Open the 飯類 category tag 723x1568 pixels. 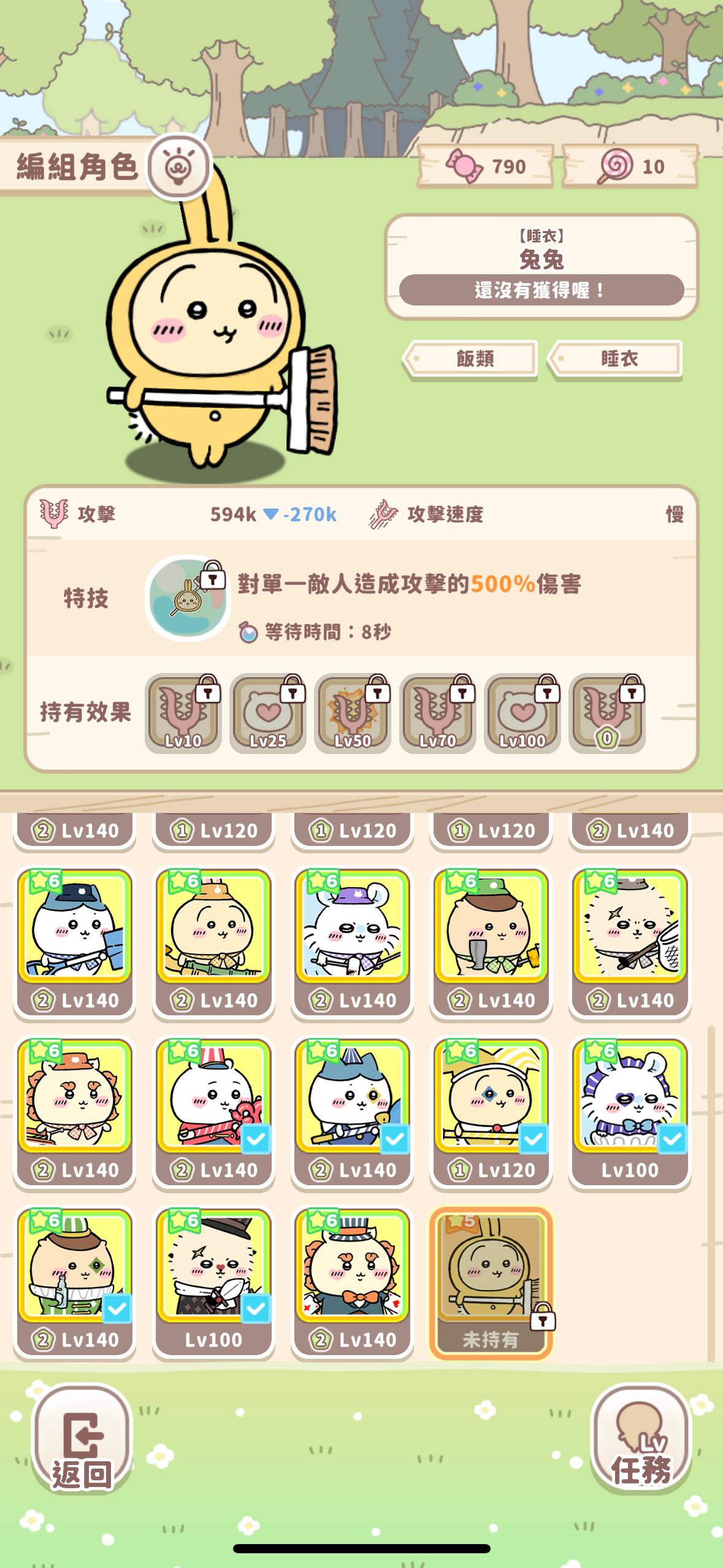tap(470, 359)
